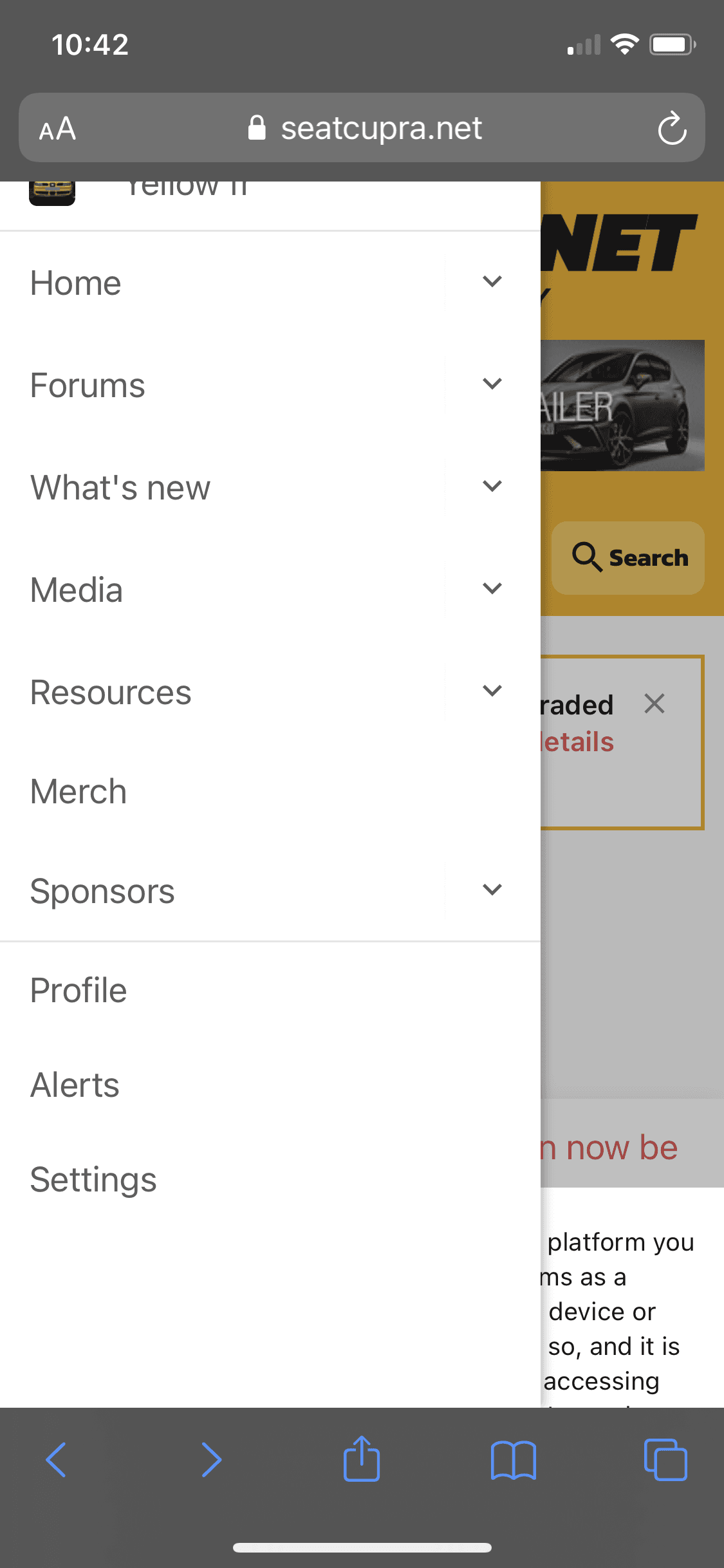
Task: Open the Resources section
Action: coord(111,693)
